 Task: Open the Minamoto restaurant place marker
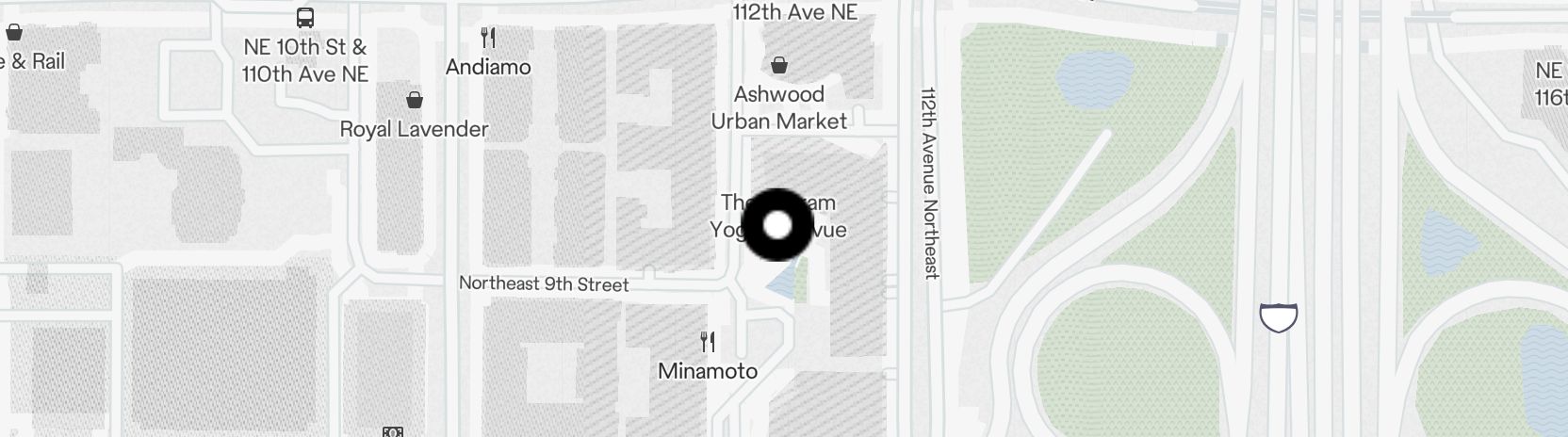pyautogui.click(x=708, y=342)
